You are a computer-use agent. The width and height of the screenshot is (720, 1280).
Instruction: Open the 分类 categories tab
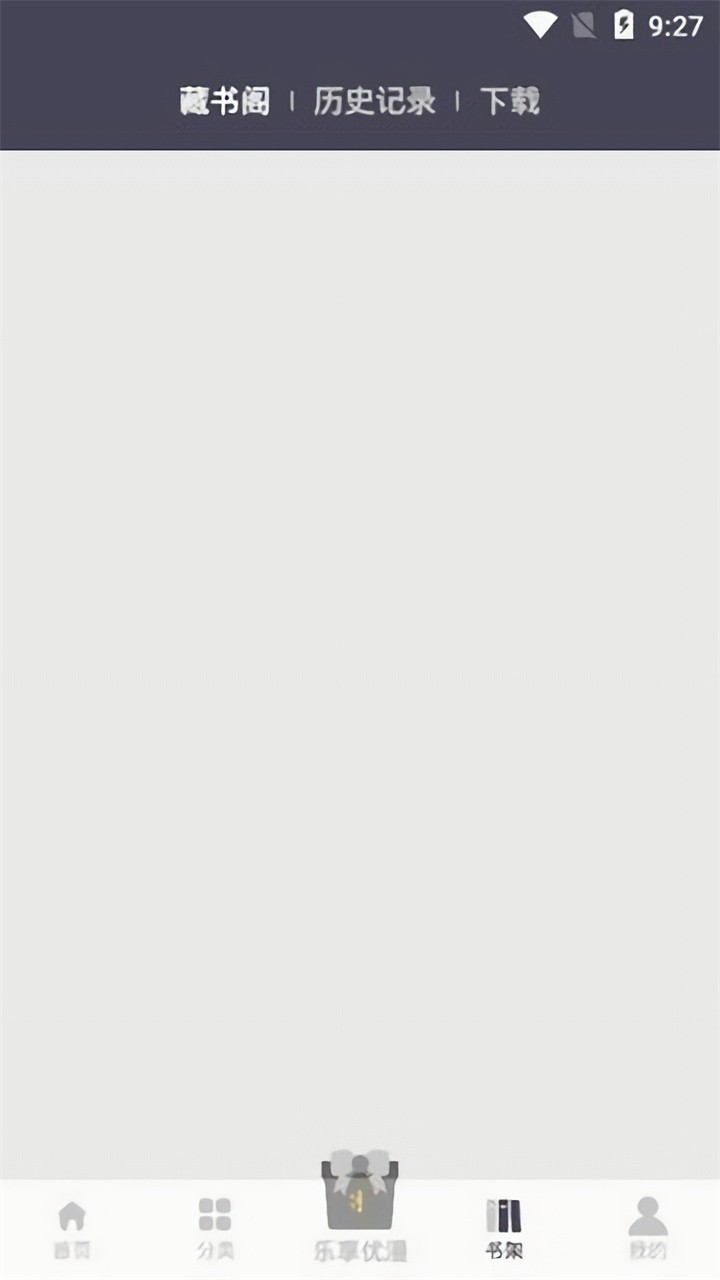[215, 1228]
